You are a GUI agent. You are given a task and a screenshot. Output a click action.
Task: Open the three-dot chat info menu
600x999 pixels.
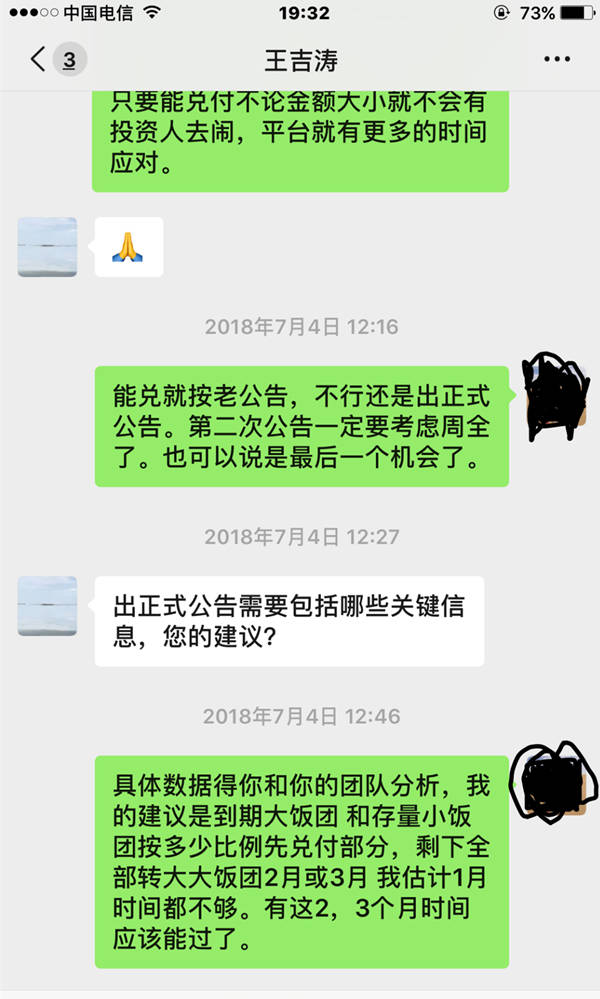[x=557, y=60]
